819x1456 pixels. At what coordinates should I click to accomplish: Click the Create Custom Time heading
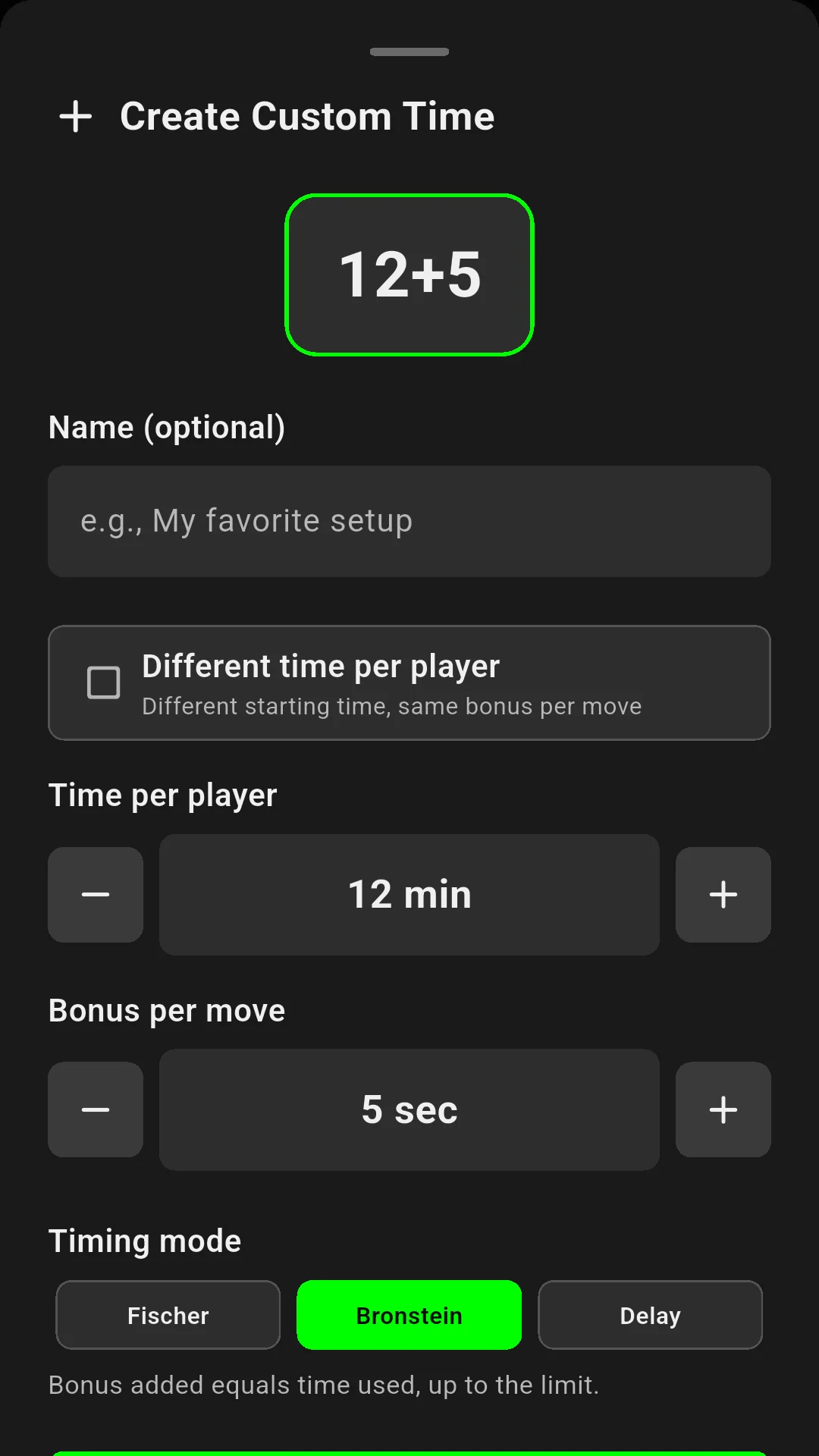click(x=308, y=115)
